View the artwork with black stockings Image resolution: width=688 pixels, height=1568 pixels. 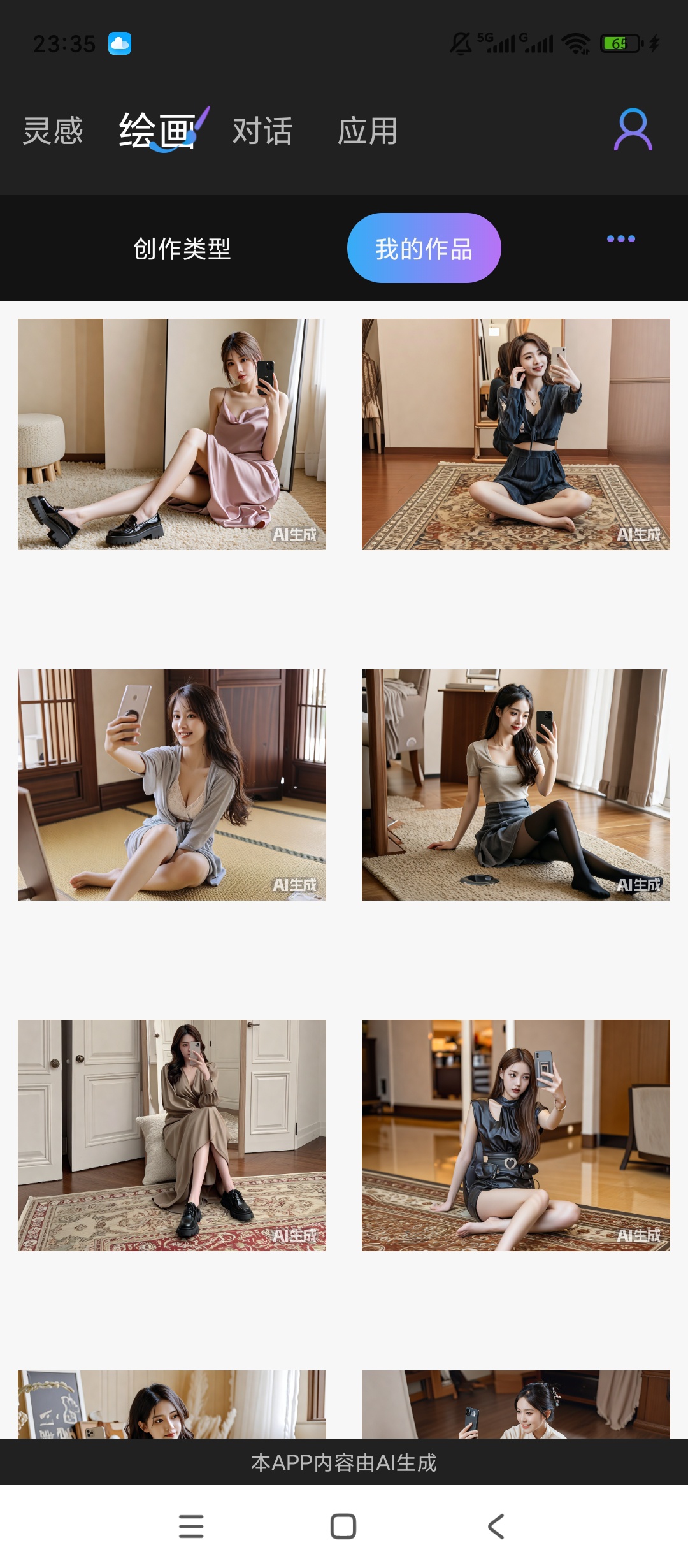click(x=516, y=785)
